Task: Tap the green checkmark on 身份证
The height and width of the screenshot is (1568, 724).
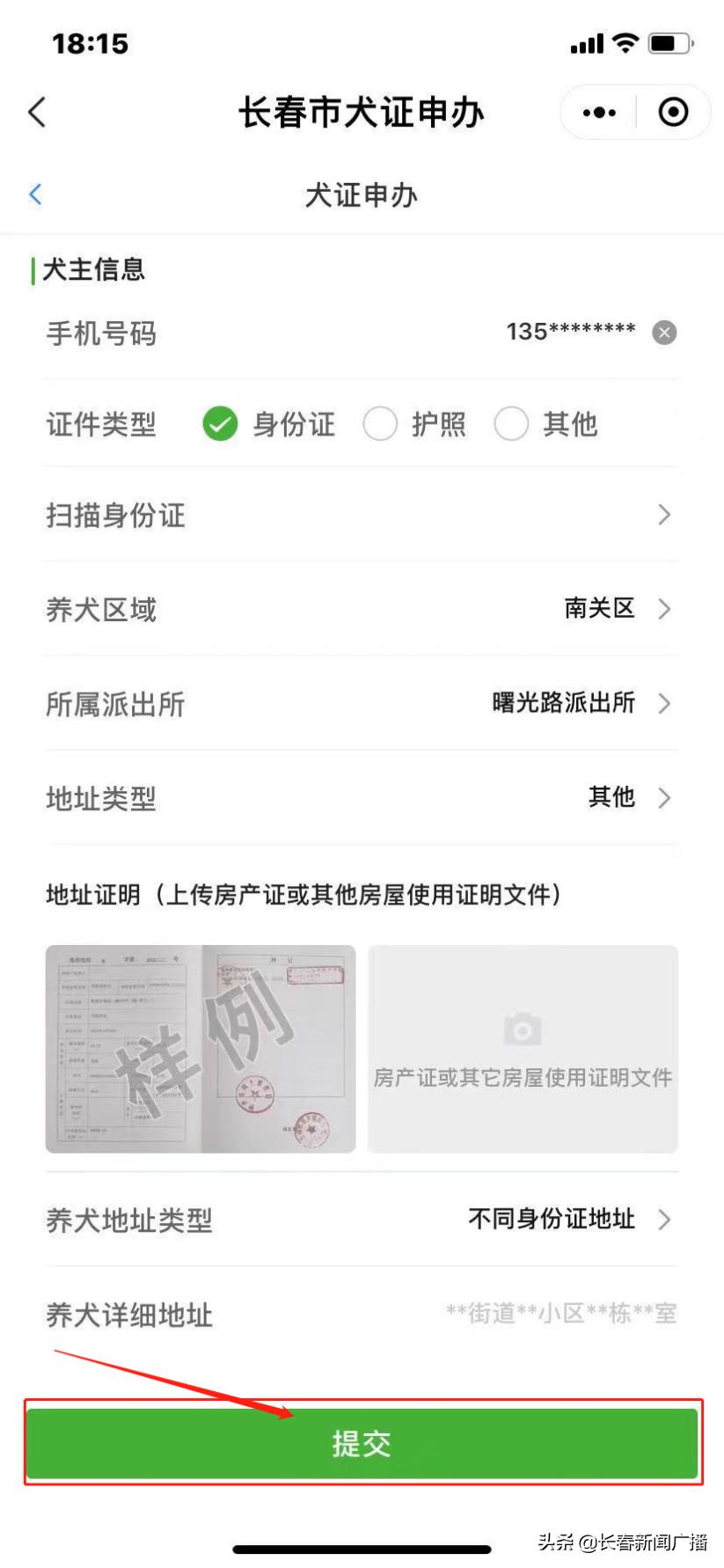Action: 220,423
